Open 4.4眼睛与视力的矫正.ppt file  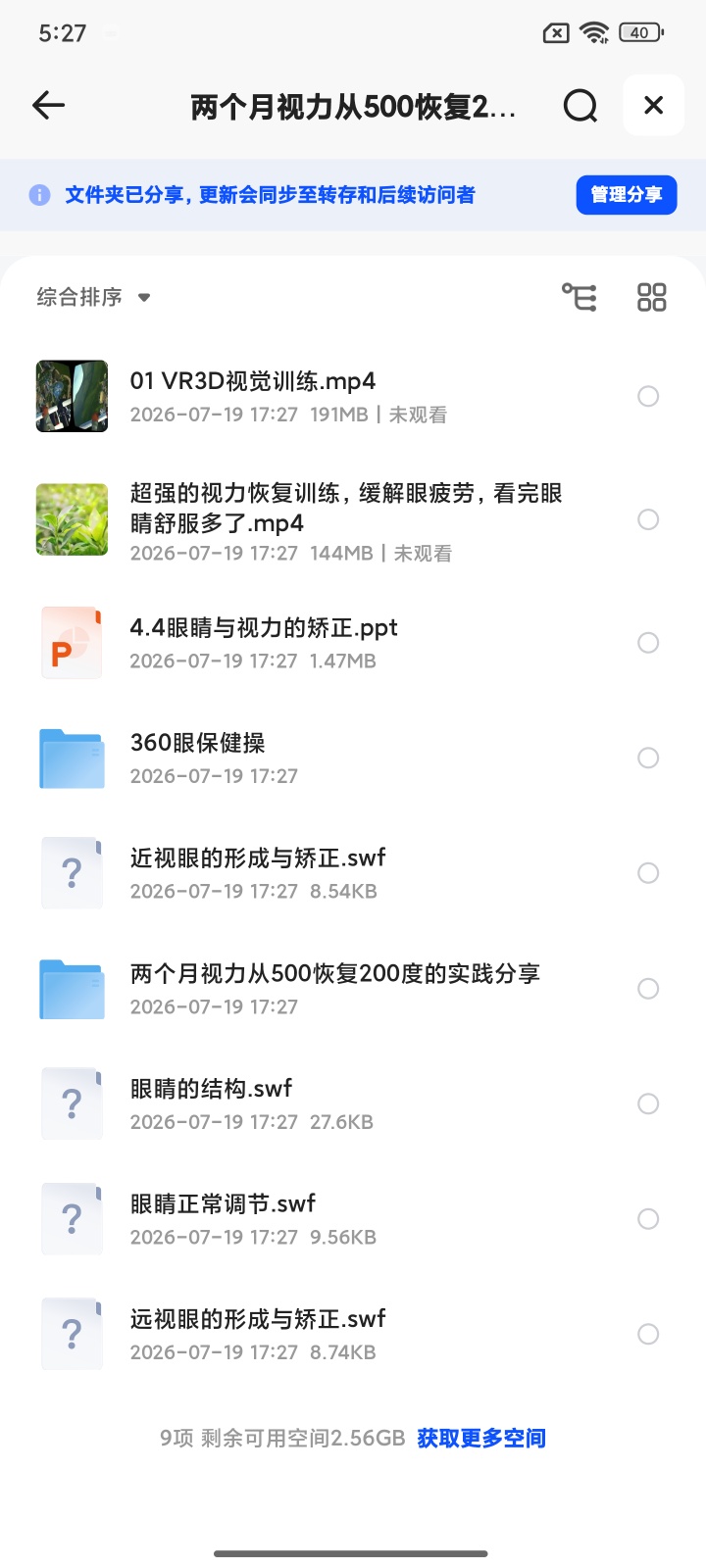[333, 643]
